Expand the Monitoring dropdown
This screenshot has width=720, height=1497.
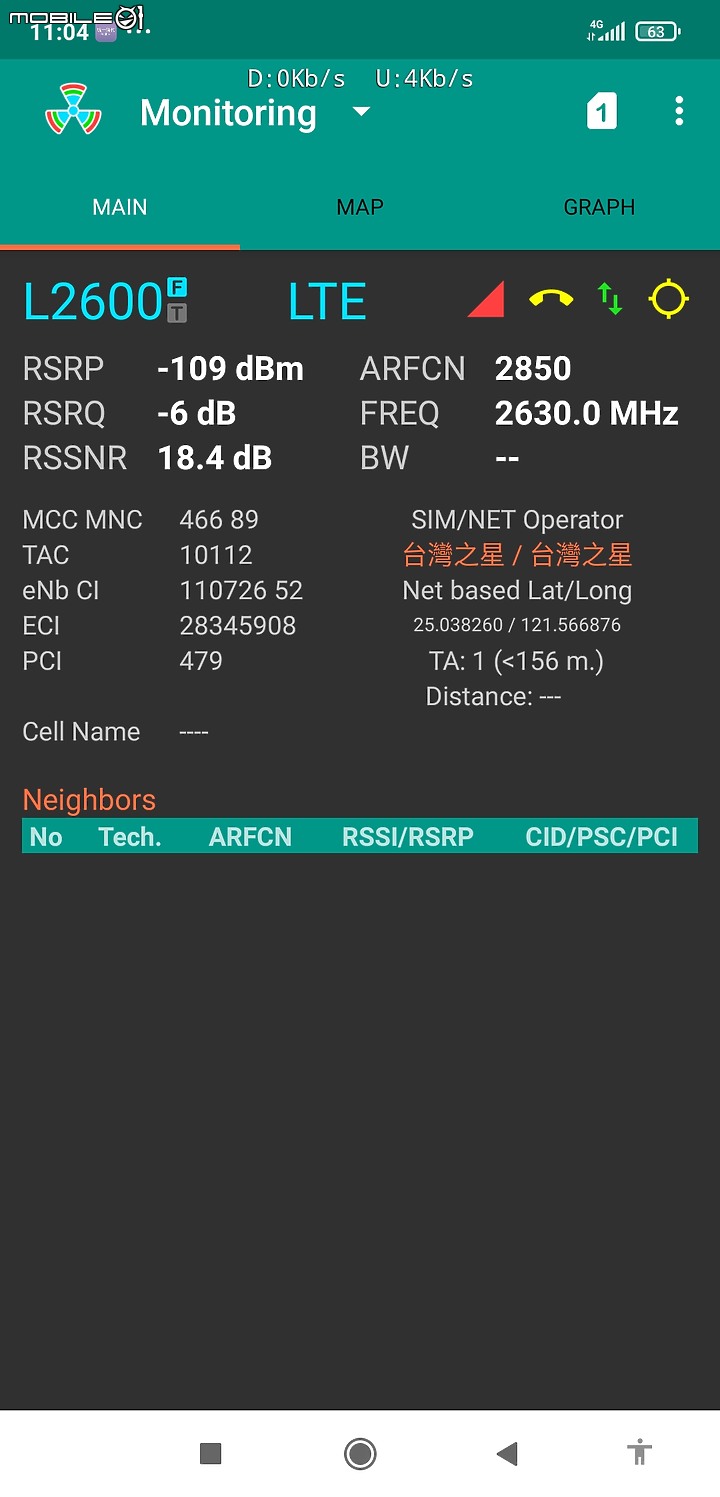pyautogui.click(x=361, y=112)
